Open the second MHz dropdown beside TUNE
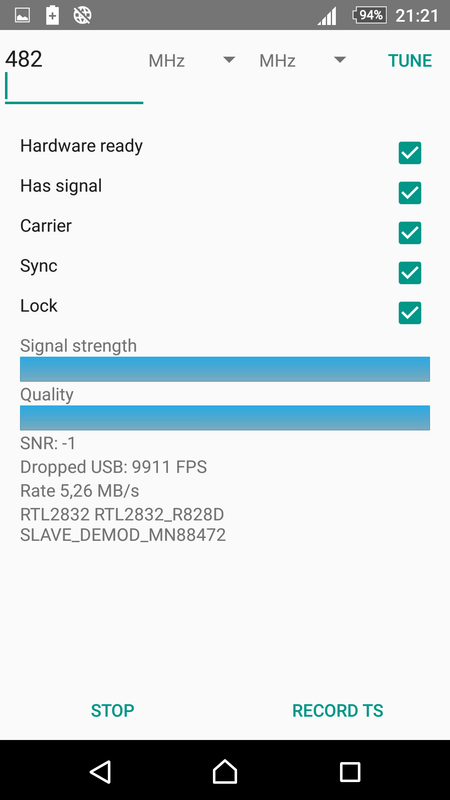This screenshot has width=450, height=800. click(302, 61)
